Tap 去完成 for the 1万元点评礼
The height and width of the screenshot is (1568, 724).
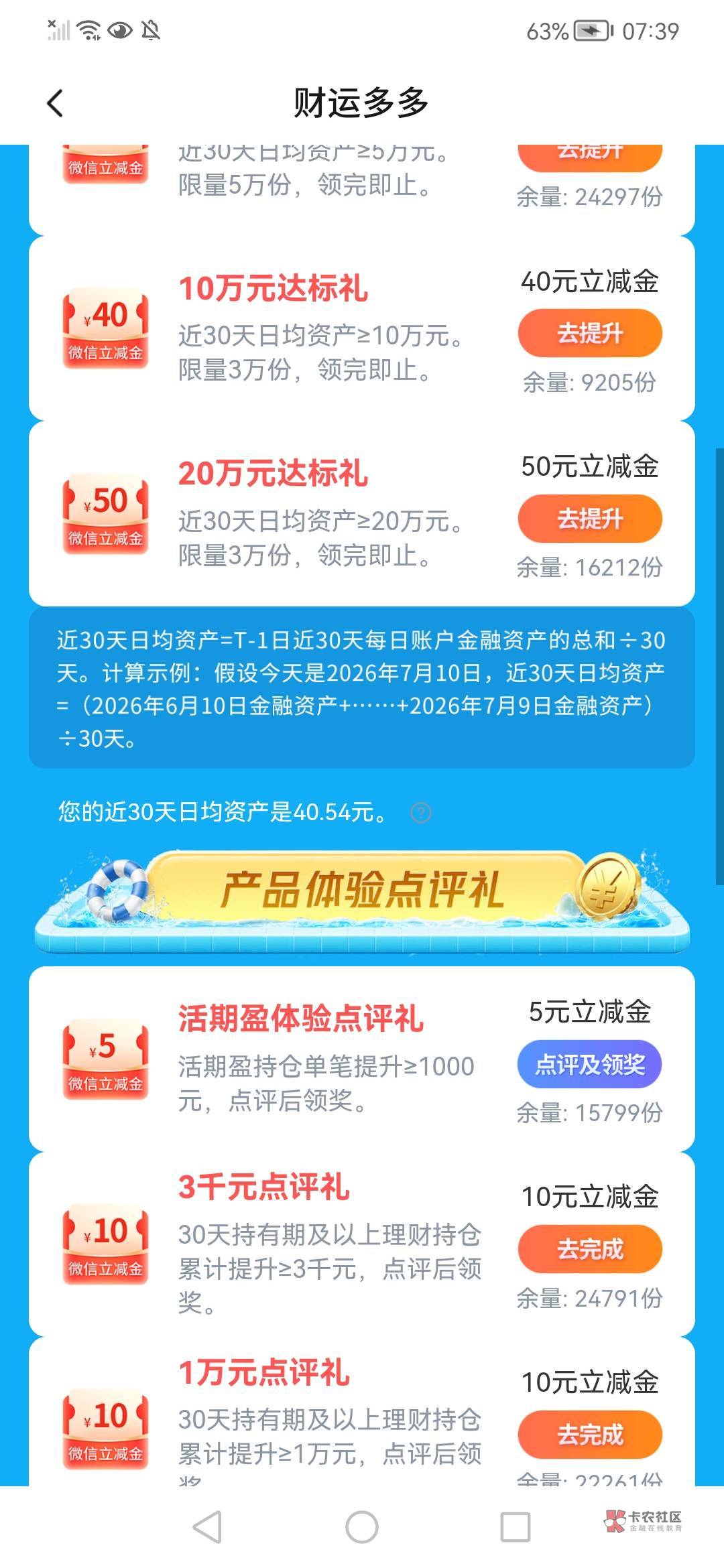590,1435
